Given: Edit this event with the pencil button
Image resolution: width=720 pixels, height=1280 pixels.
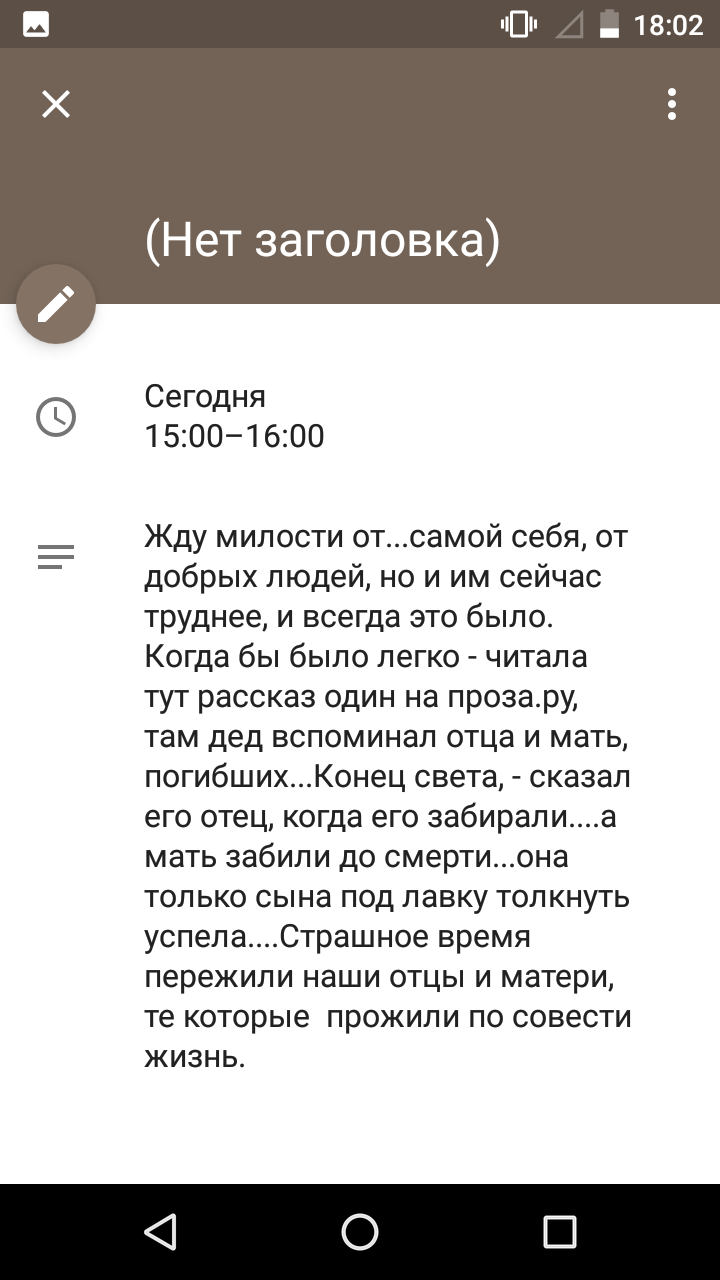Looking at the screenshot, I should pyautogui.click(x=56, y=304).
